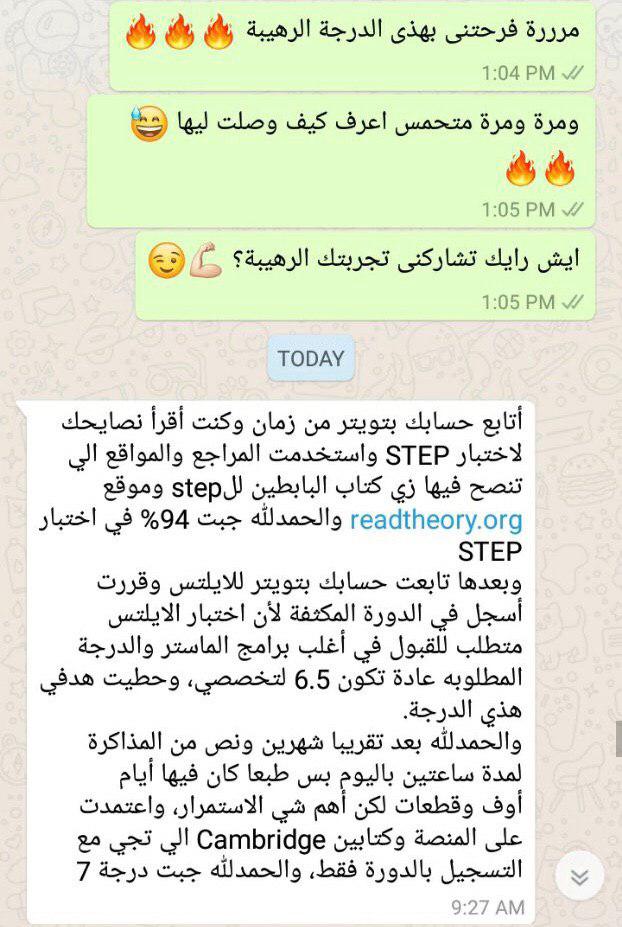Jump to the latest message with the down arrow
This screenshot has height=927, width=622.
point(579,878)
